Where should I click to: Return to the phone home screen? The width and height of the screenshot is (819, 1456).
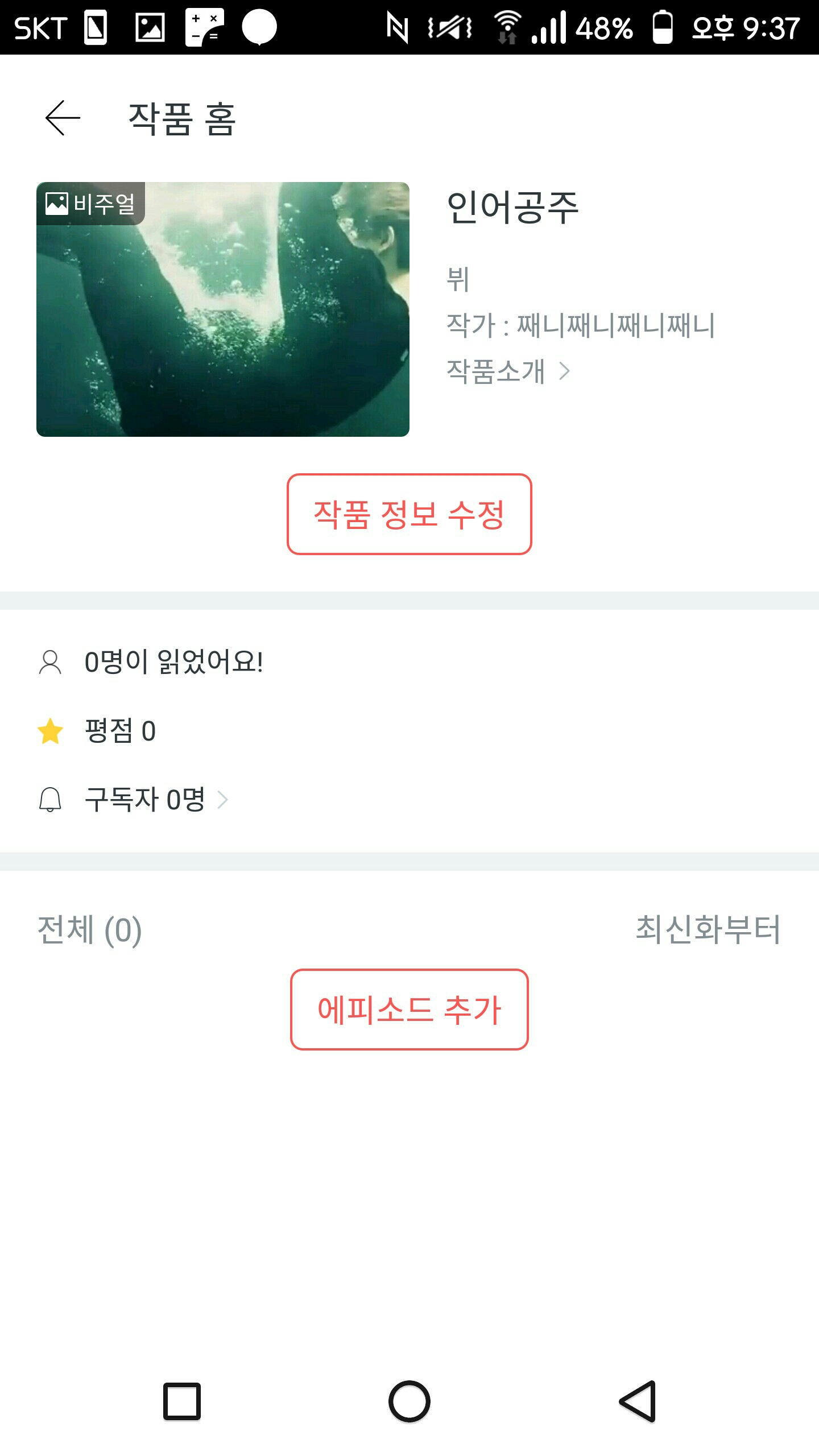[x=409, y=1401]
